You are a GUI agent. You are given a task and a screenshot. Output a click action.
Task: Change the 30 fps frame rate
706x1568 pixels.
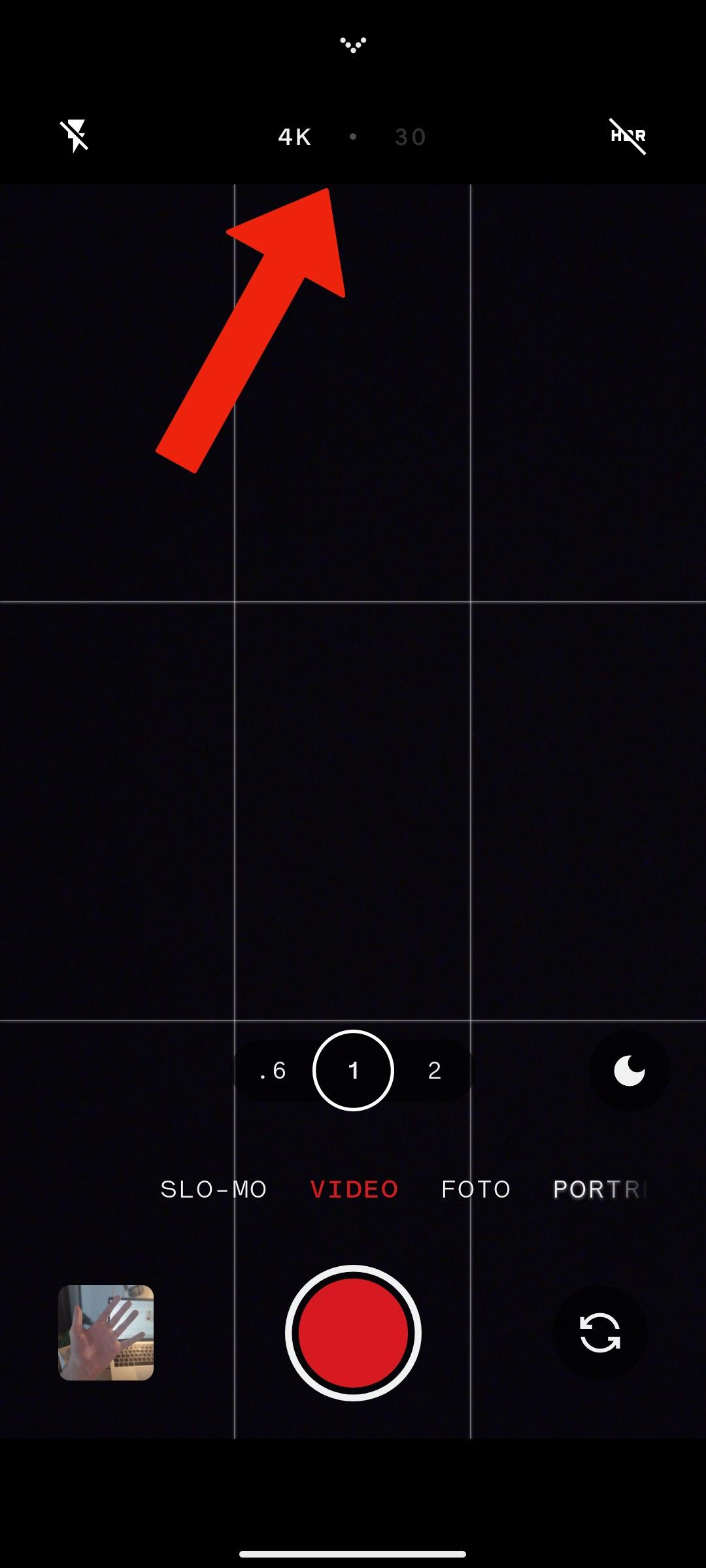[411, 137]
